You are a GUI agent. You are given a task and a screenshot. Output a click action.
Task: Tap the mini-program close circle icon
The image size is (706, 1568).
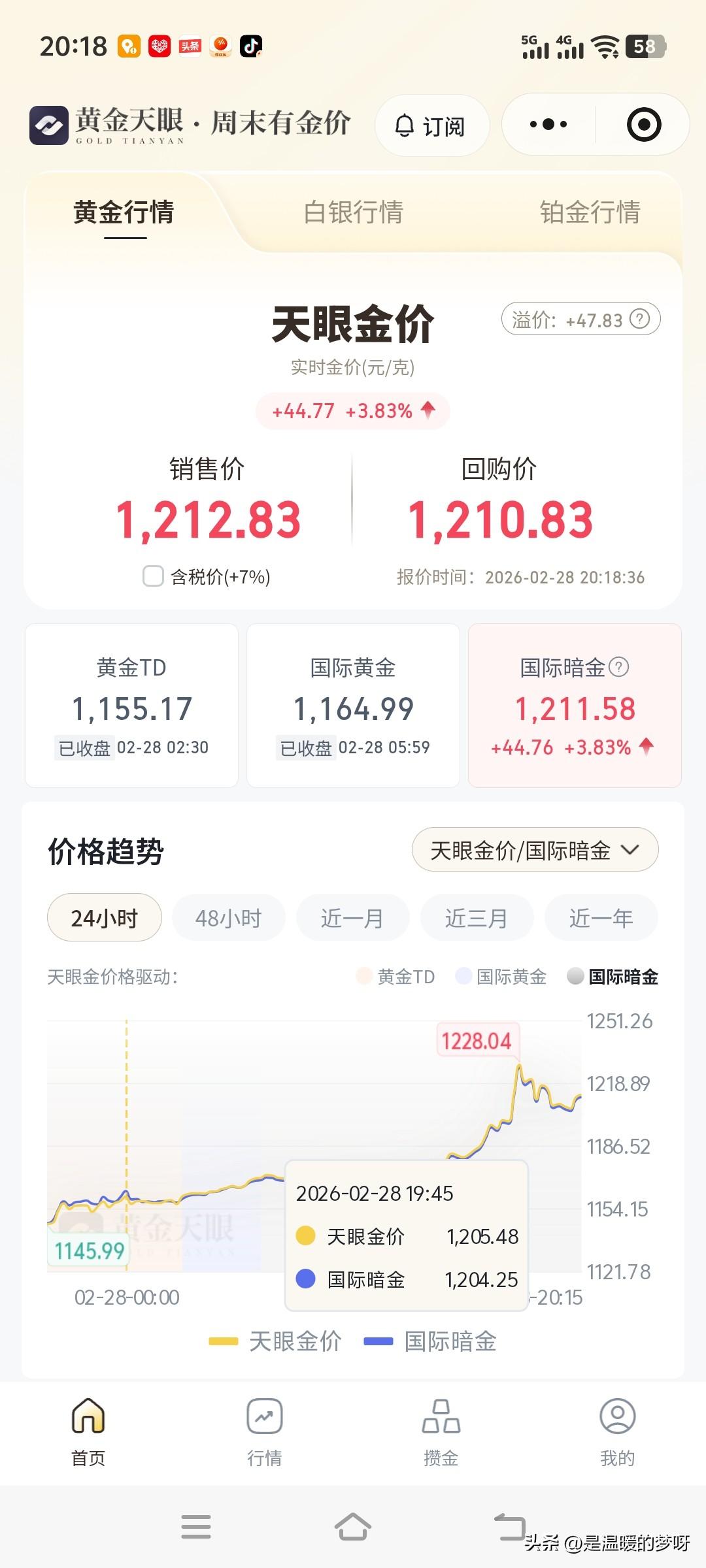644,124
